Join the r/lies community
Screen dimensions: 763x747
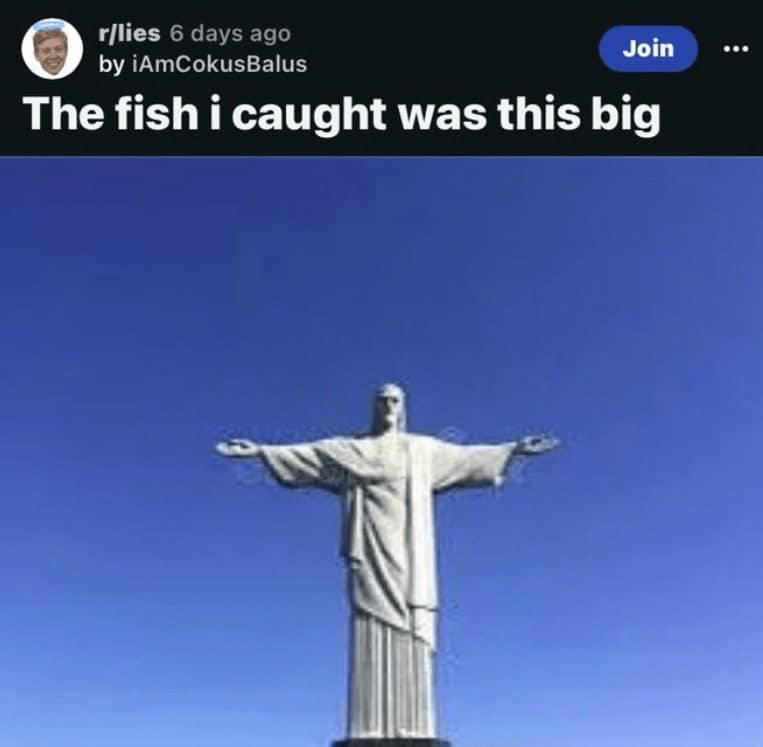click(648, 48)
